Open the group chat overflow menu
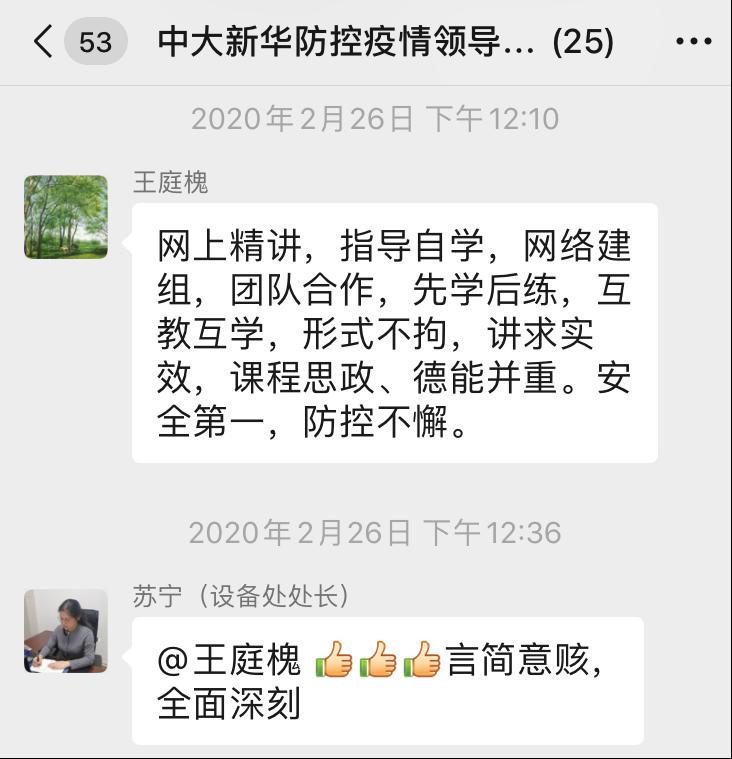The height and width of the screenshot is (759, 732). click(x=693, y=42)
